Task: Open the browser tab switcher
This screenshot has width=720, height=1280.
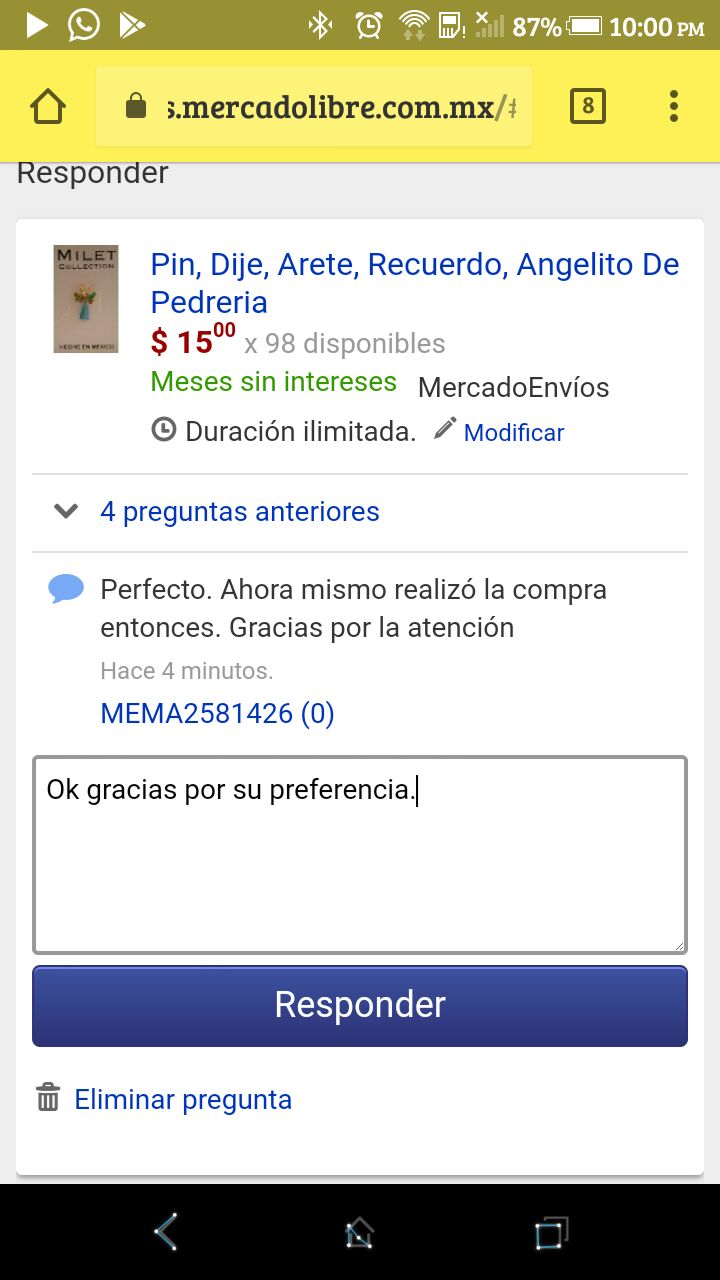Action: (x=588, y=106)
